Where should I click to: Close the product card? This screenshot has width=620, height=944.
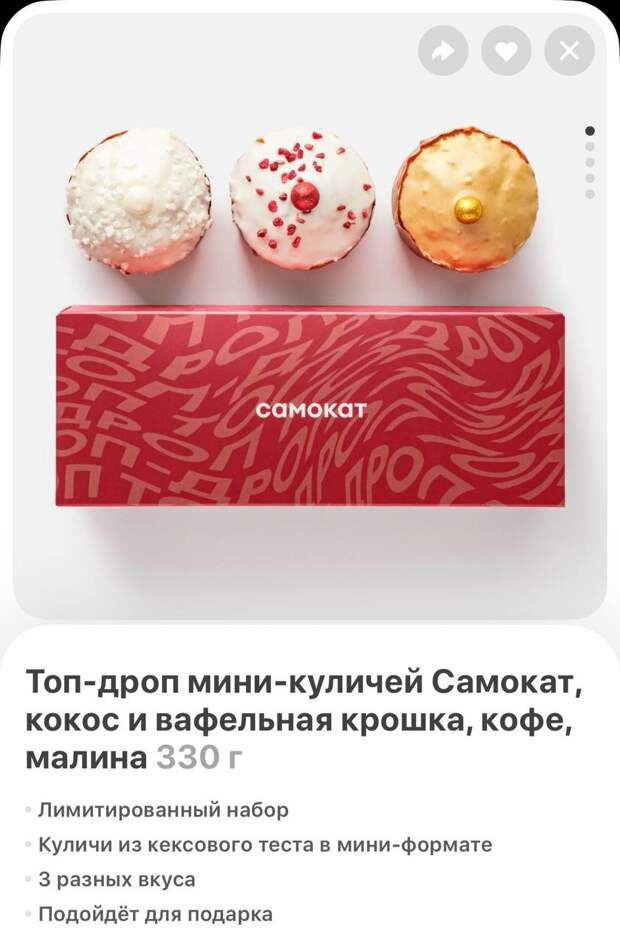569,51
